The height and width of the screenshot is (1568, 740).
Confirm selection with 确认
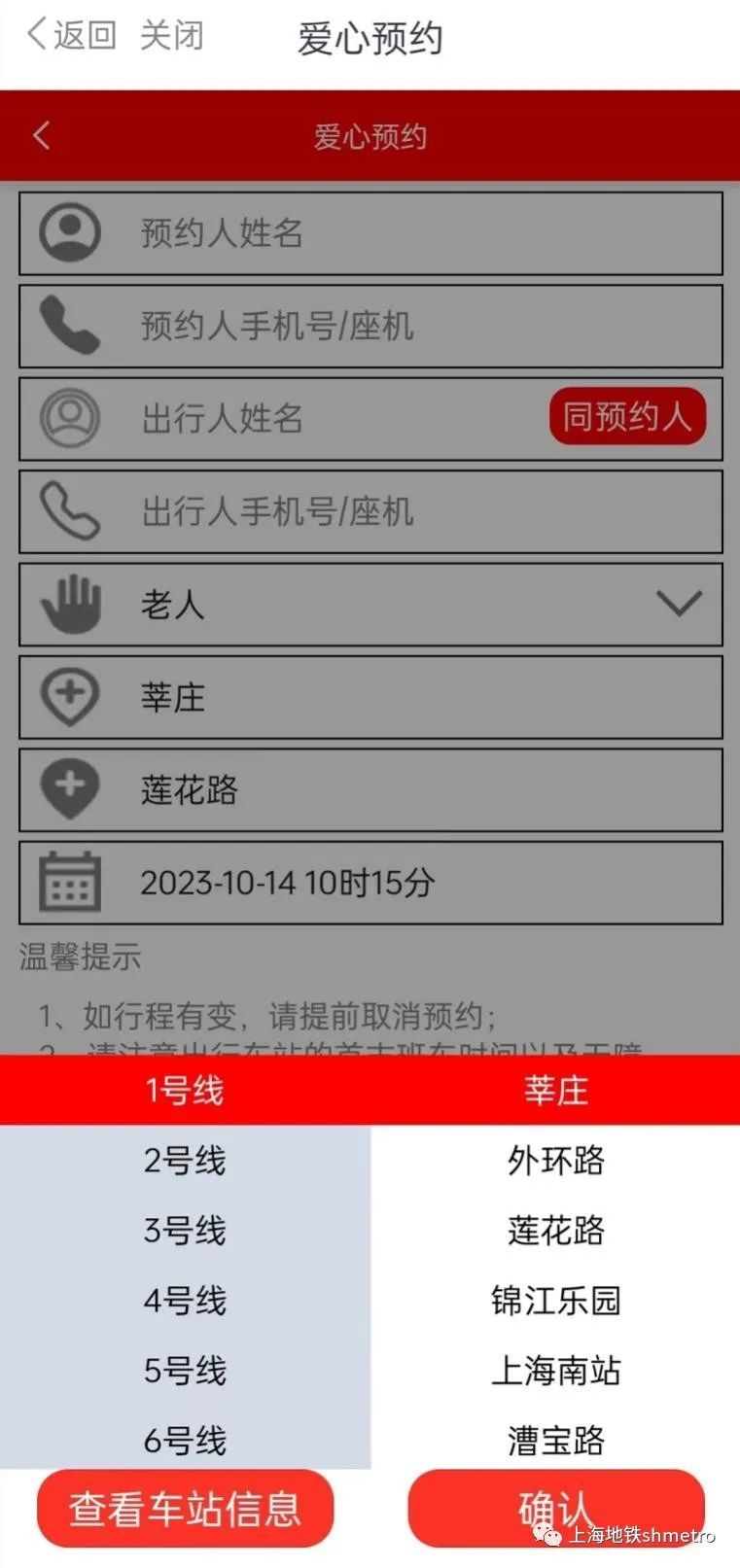pyautogui.click(x=555, y=1509)
